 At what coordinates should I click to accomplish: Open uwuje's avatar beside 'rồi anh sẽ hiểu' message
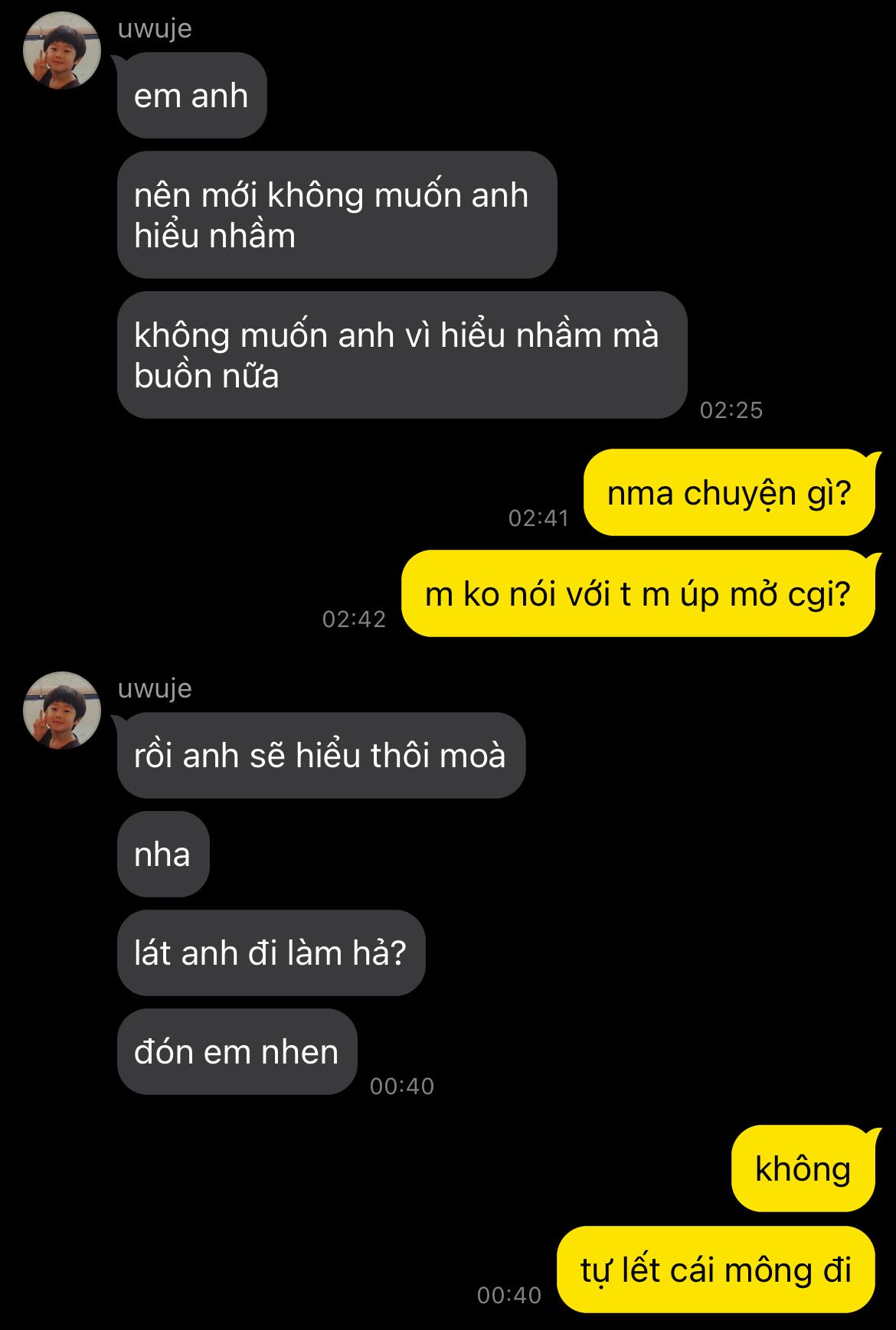pyautogui.click(x=62, y=711)
